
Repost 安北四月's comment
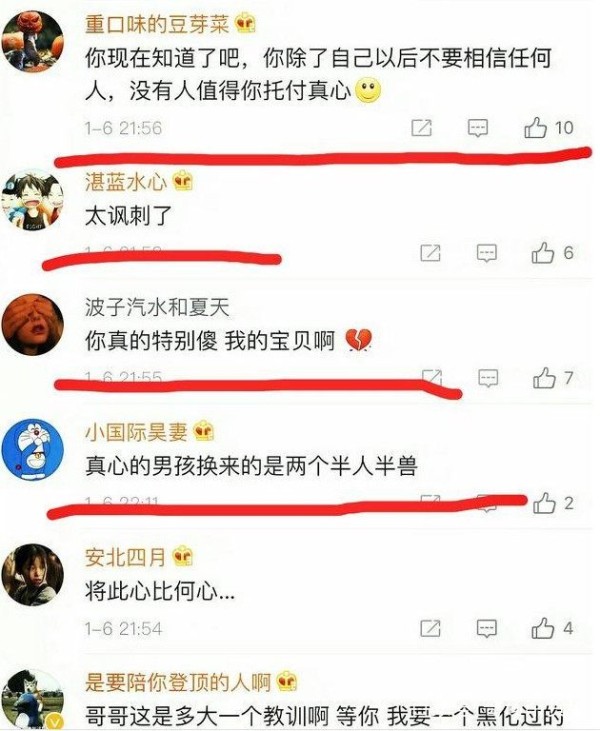[430, 629]
